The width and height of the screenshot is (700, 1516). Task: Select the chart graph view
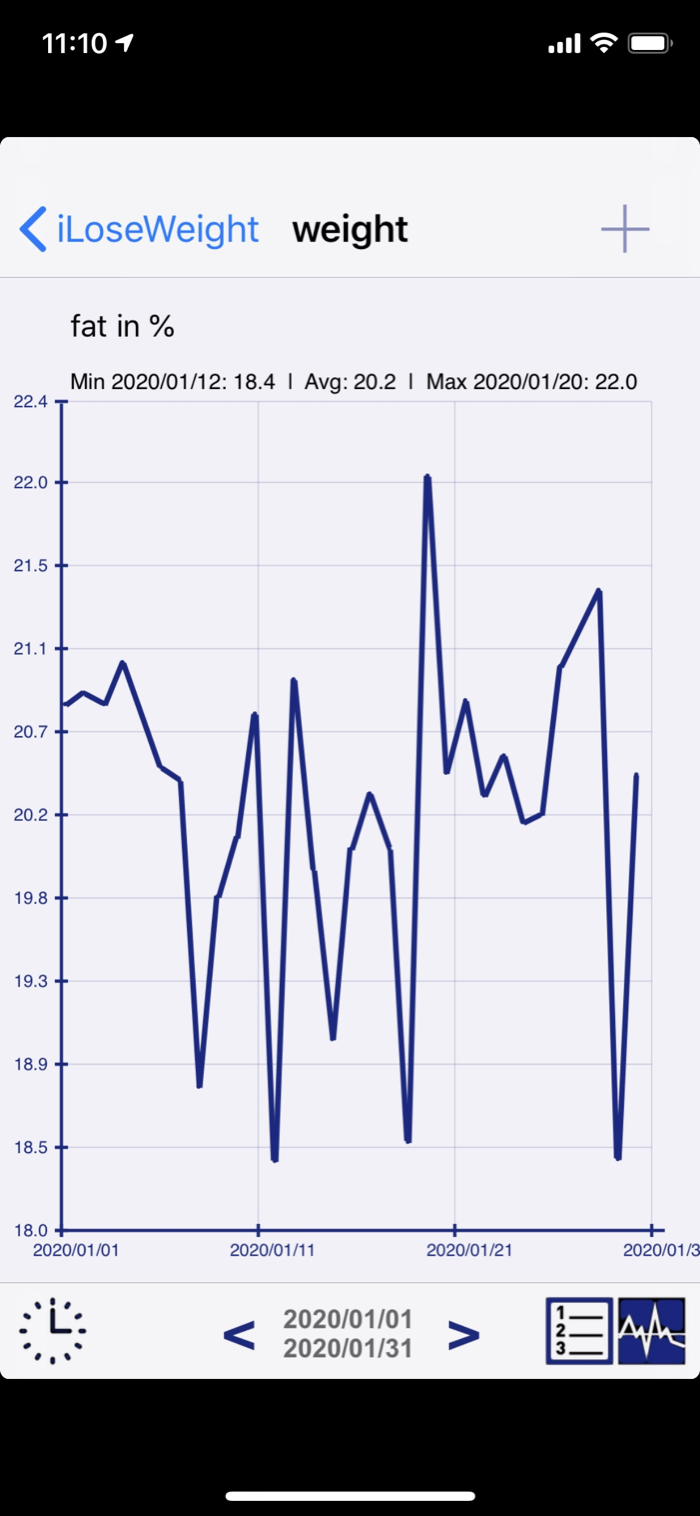652,1331
